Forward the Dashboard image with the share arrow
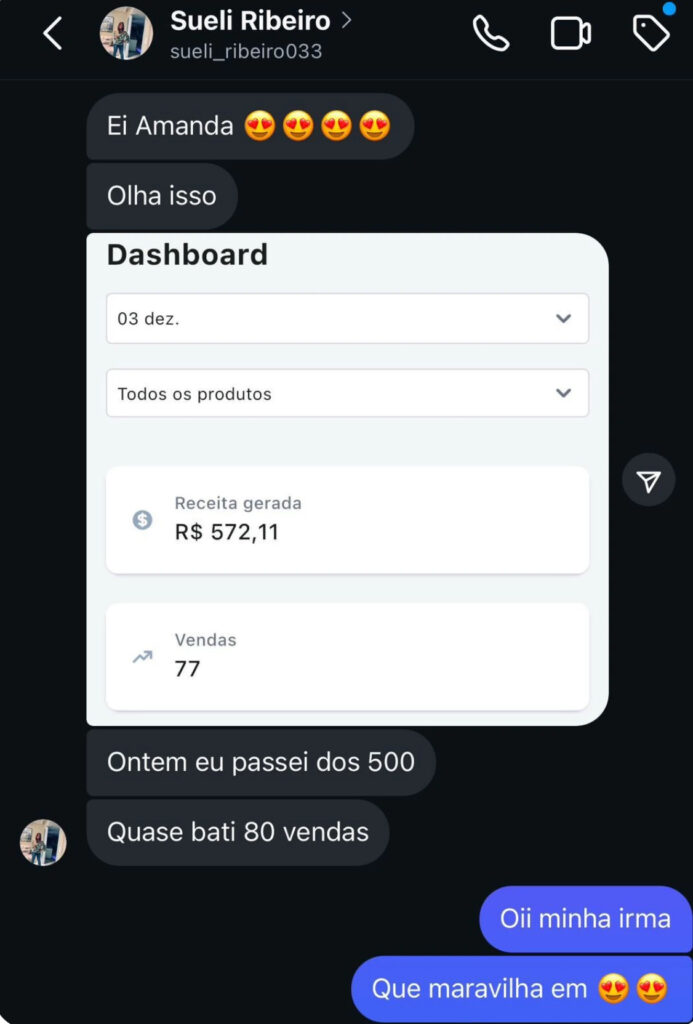This screenshot has height=1024, width=693. tap(649, 481)
